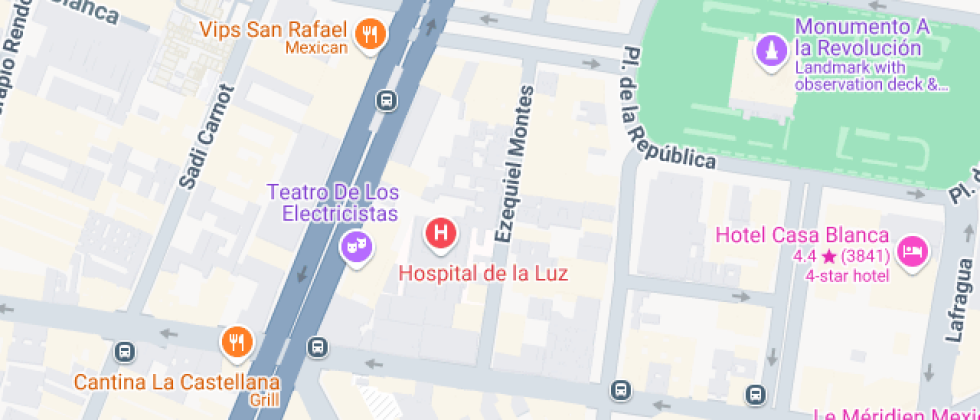Tap the bus stop left of Cantina La Castellana
This screenshot has height=420, width=980.
coord(124,352)
